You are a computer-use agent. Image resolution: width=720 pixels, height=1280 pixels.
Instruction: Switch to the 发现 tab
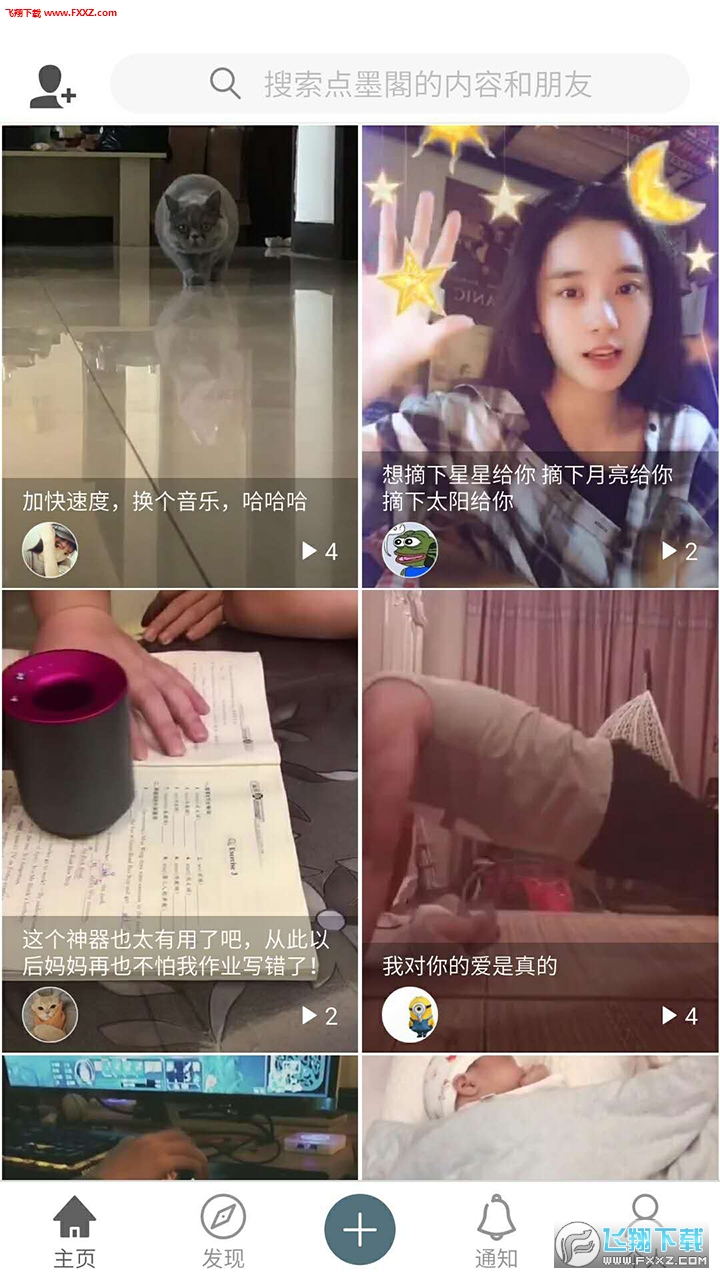223,1232
